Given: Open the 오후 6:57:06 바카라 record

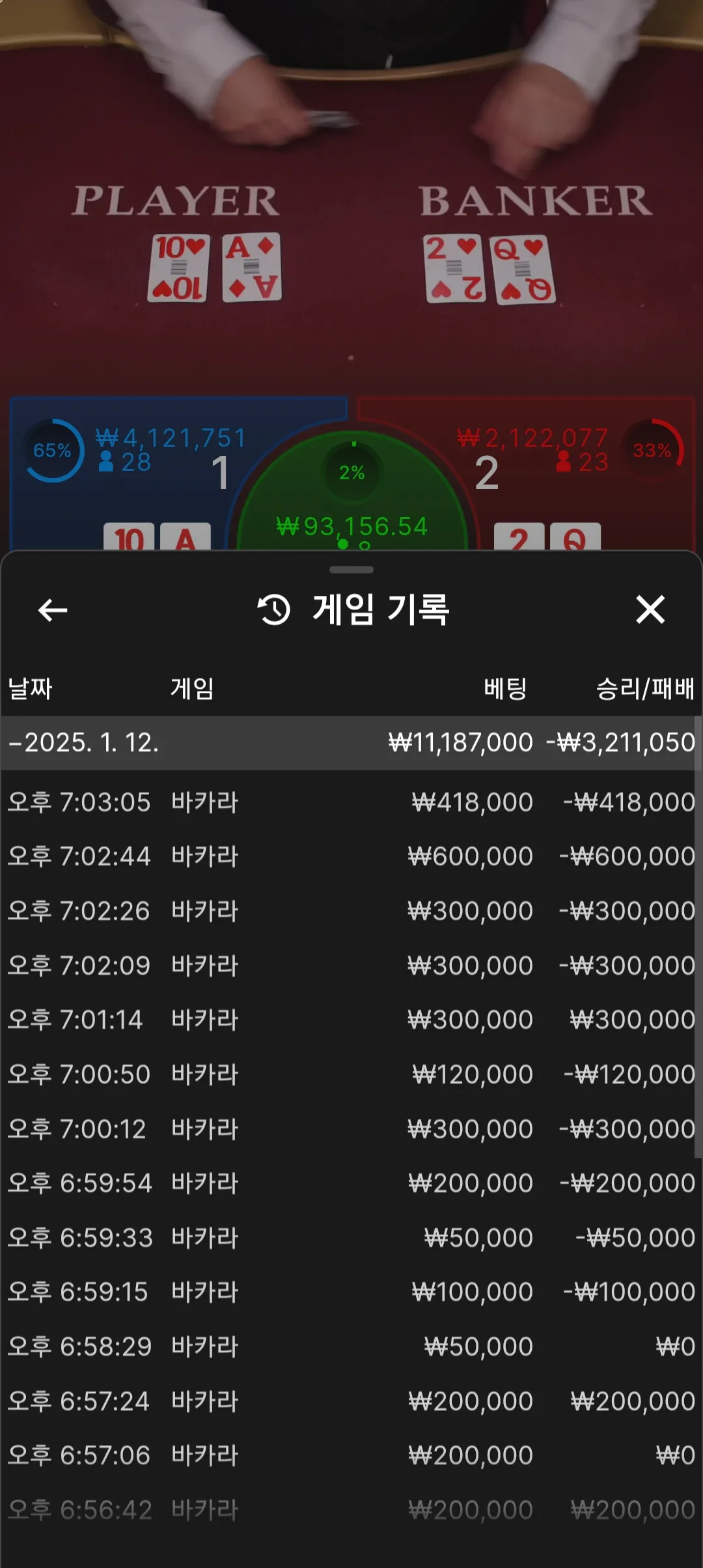Looking at the screenshot, I should [351, 1455].
